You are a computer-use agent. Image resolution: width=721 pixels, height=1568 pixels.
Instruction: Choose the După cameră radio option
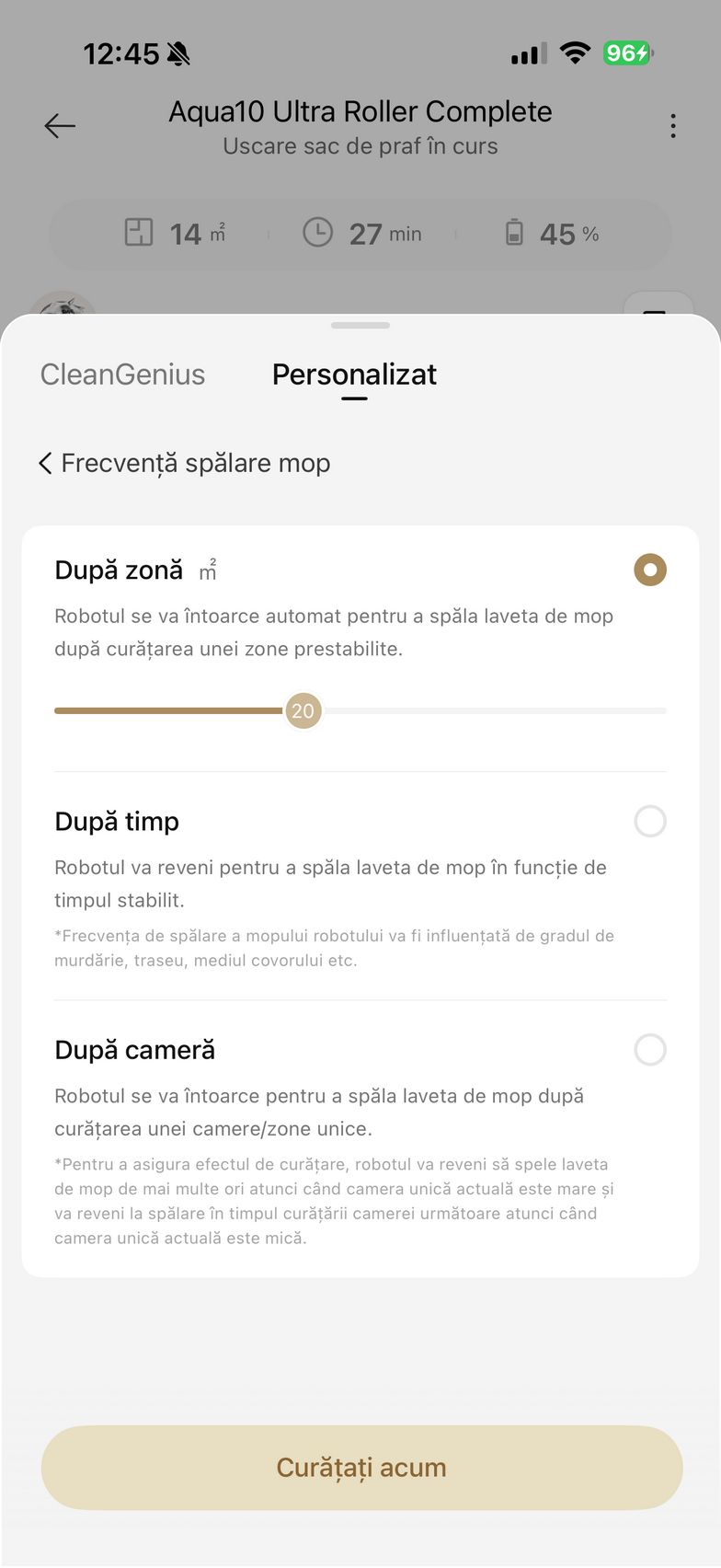point(650,1049)
